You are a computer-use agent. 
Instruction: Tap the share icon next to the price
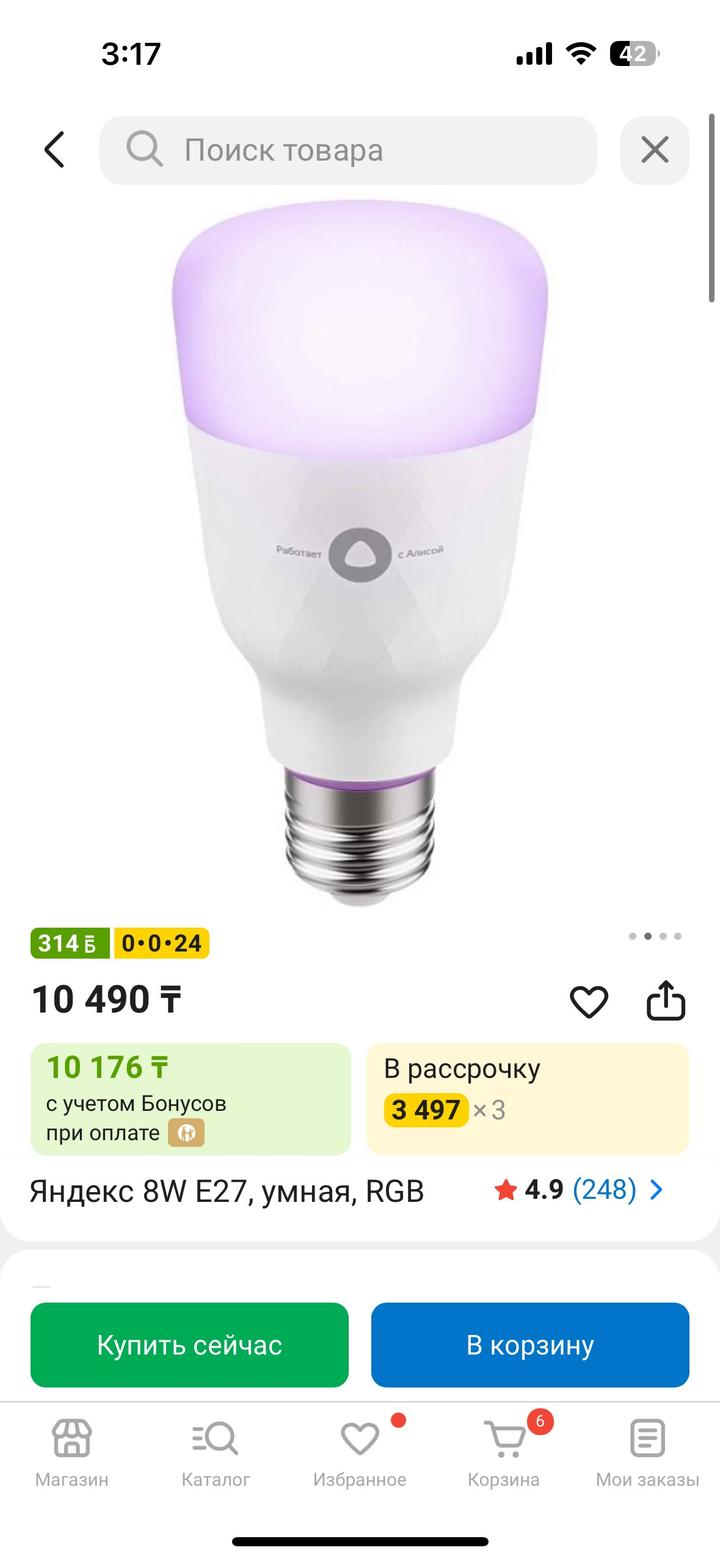667,1000
